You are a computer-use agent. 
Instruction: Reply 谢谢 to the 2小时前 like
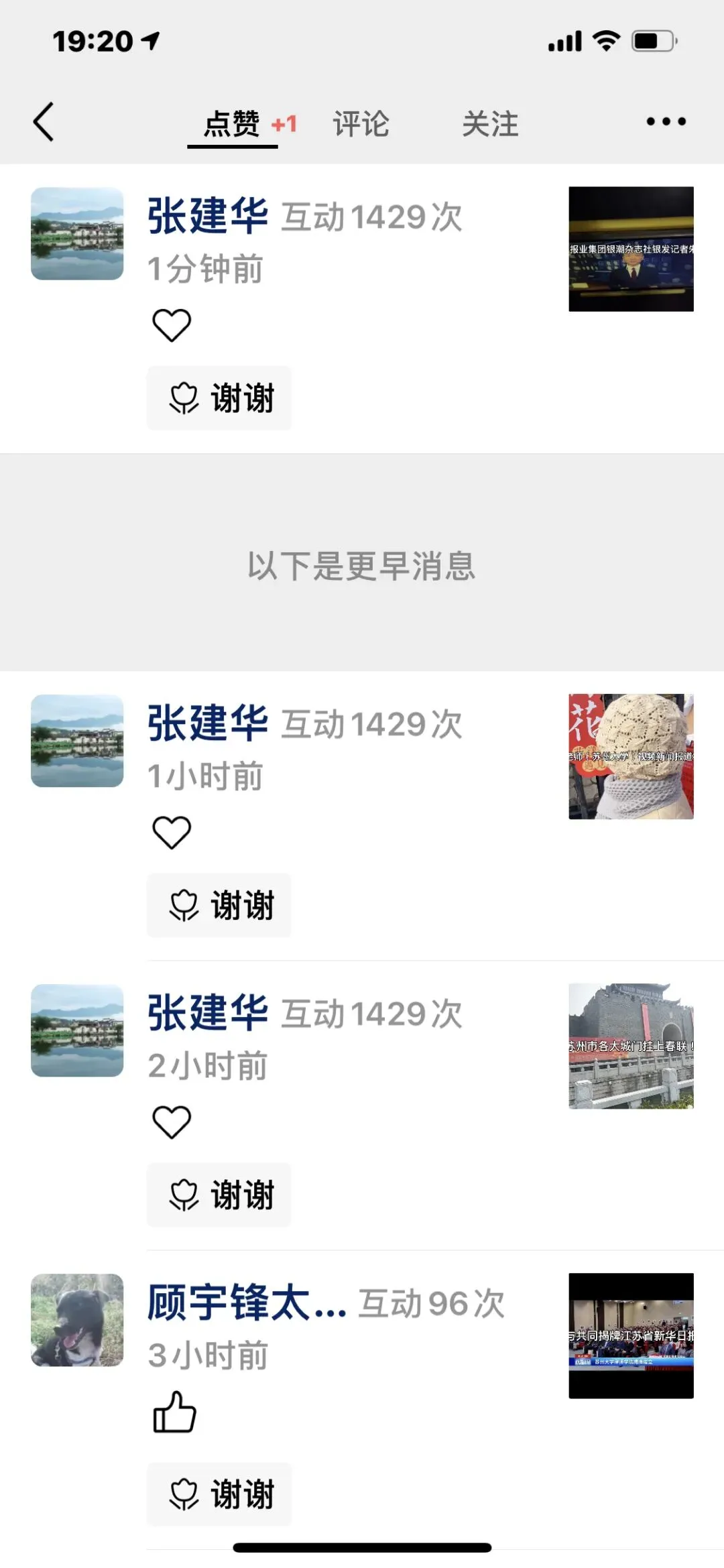click(219, 1195)
